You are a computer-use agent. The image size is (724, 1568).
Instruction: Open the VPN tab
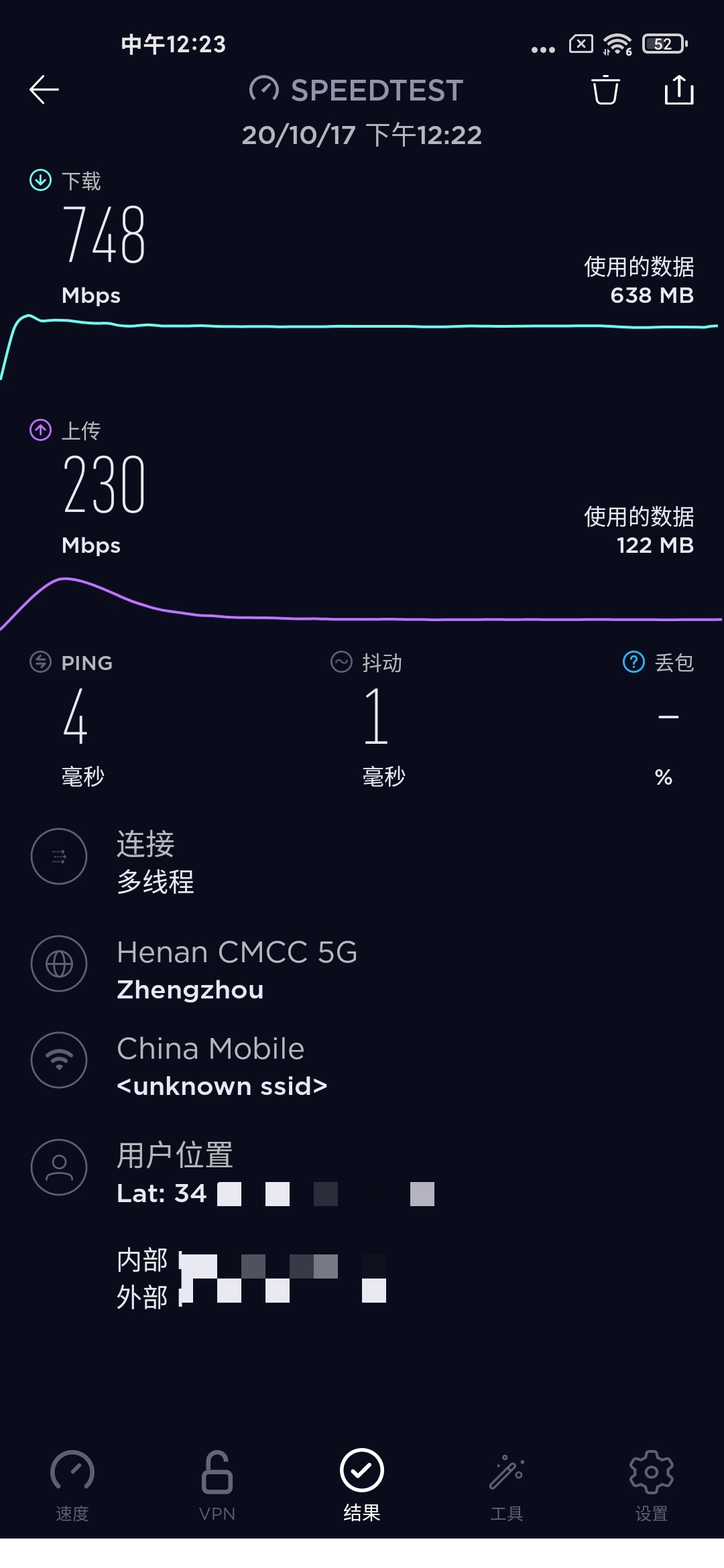click(x=218, y=1486)
